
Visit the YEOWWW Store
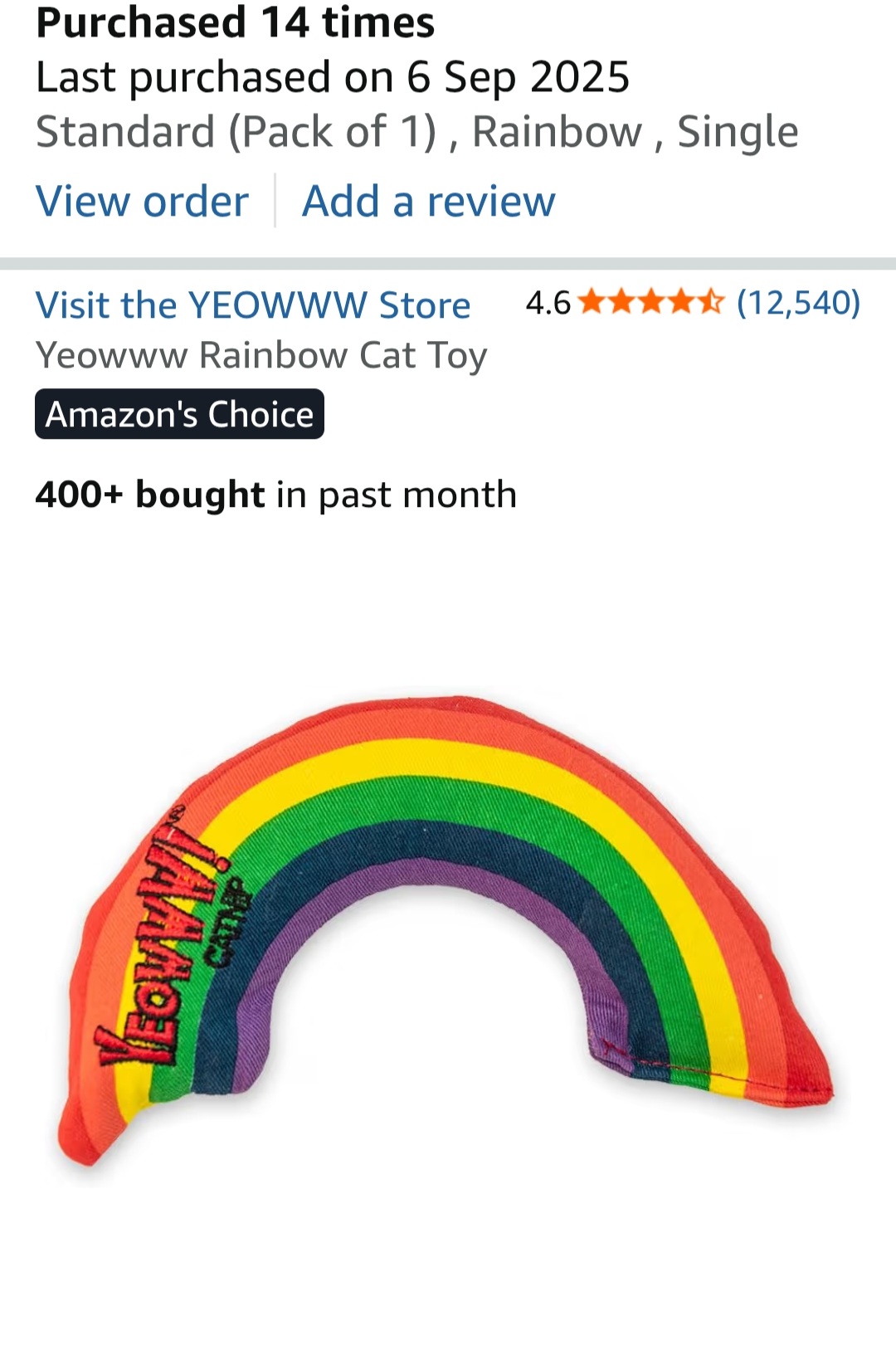[253, 305]
